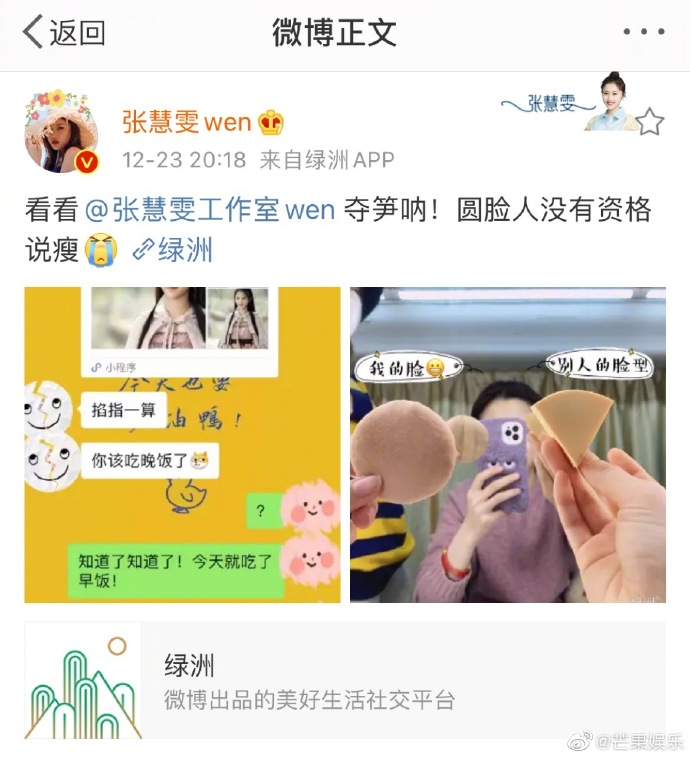
Task: Open the three-dot overflow menu
Action: pos(642,32)
